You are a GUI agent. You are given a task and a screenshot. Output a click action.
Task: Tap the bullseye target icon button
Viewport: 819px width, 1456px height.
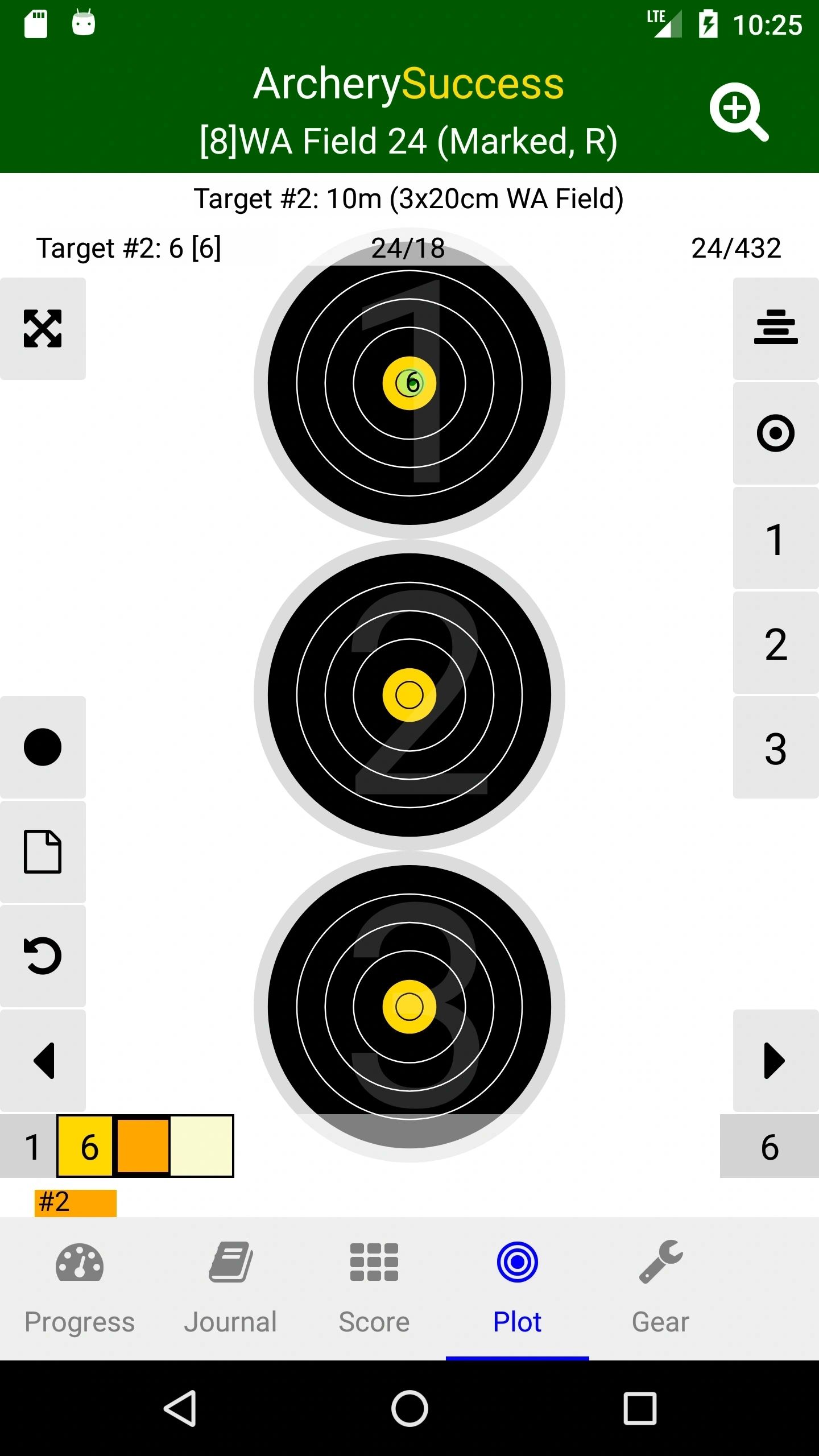tap(775, 433)
